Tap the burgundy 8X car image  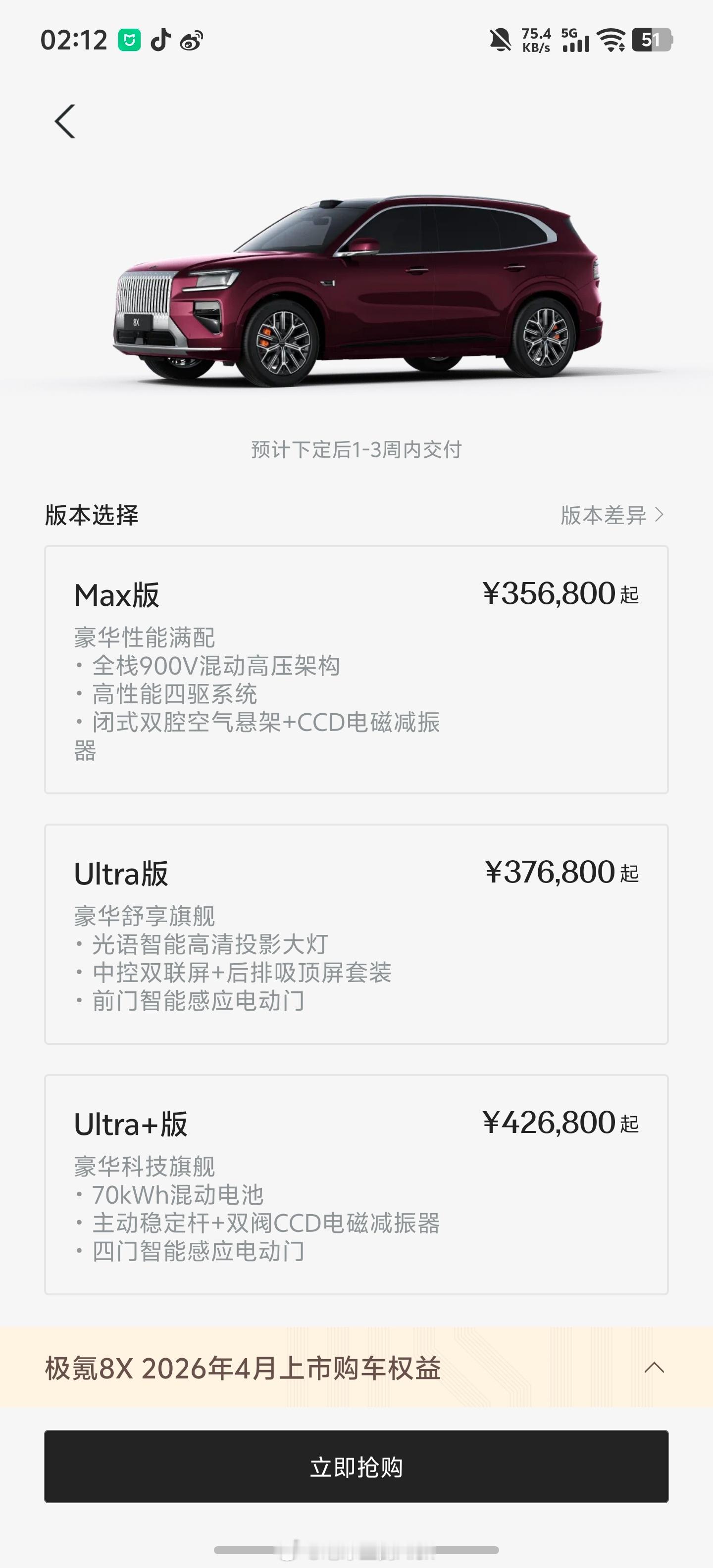356,286
